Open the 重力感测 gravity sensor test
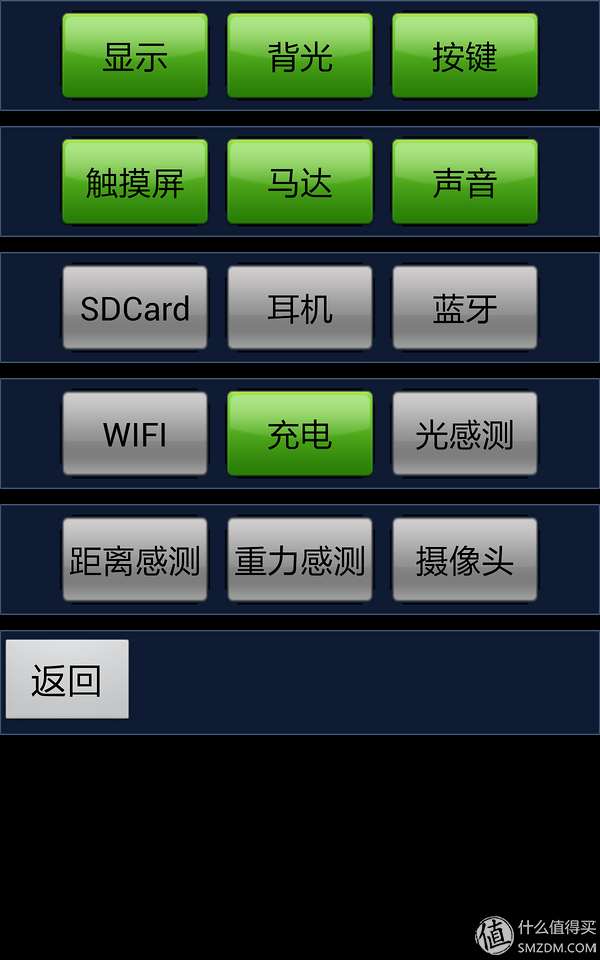This screenshot has height=960, width=600. tap(299, 560)
